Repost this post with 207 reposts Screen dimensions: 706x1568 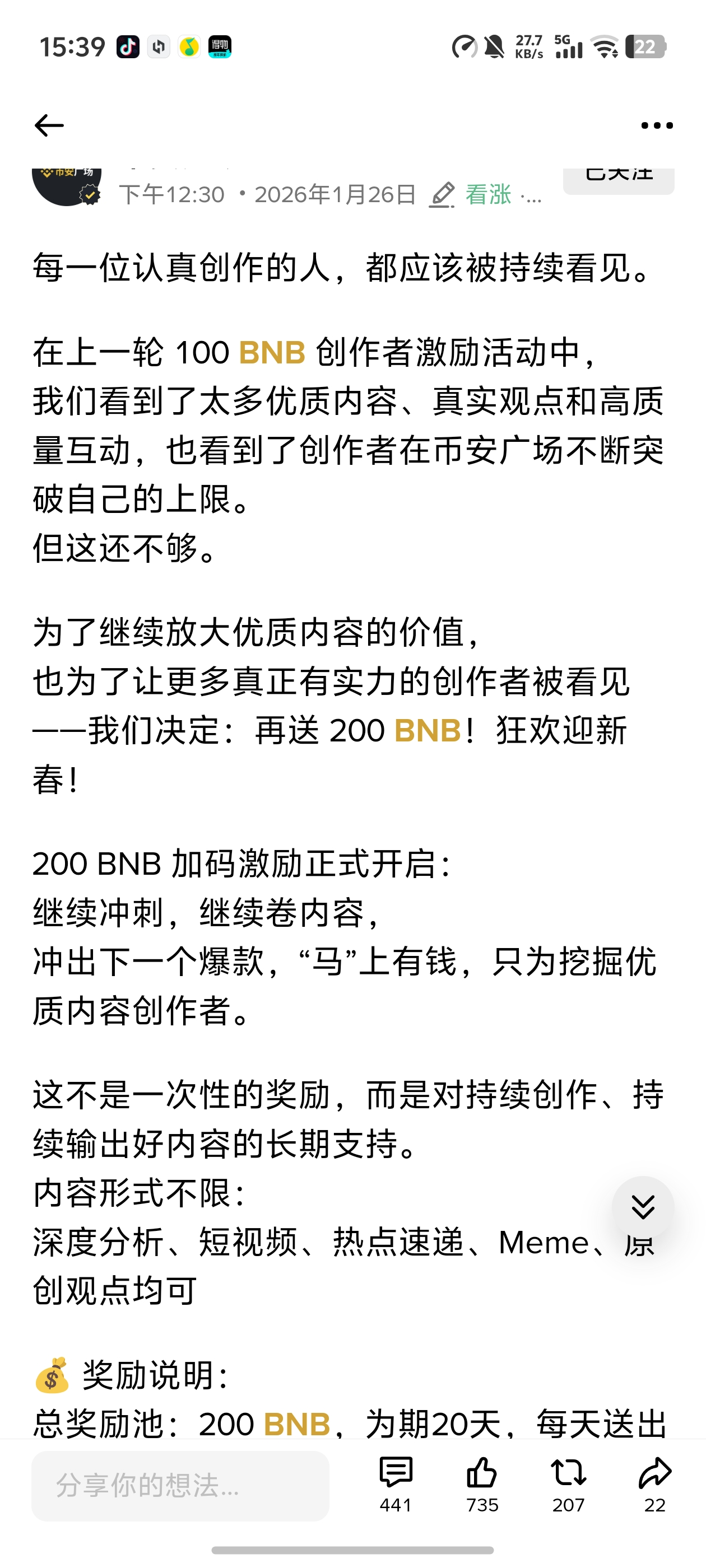click(x=568, y=1484)
